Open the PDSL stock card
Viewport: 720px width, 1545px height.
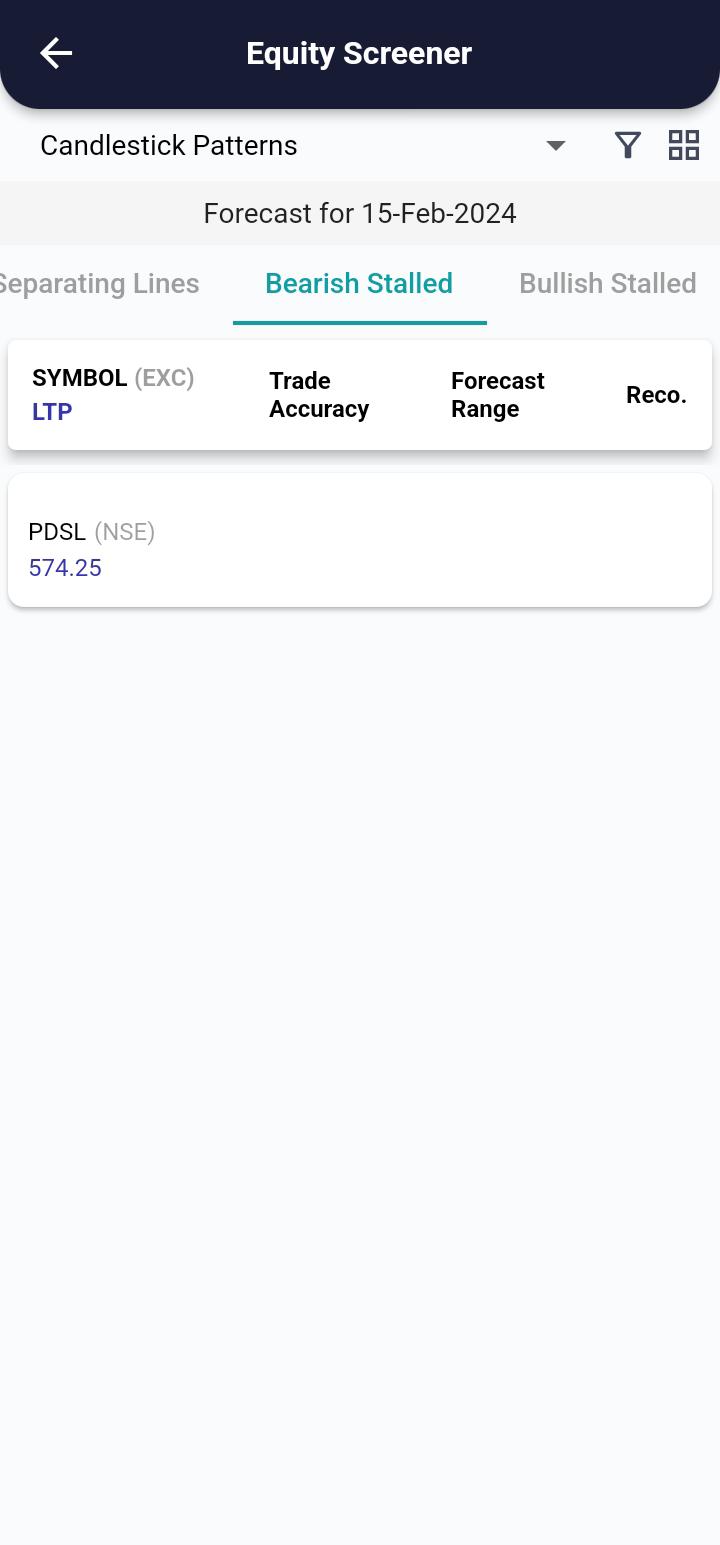(x=359, y=540)
